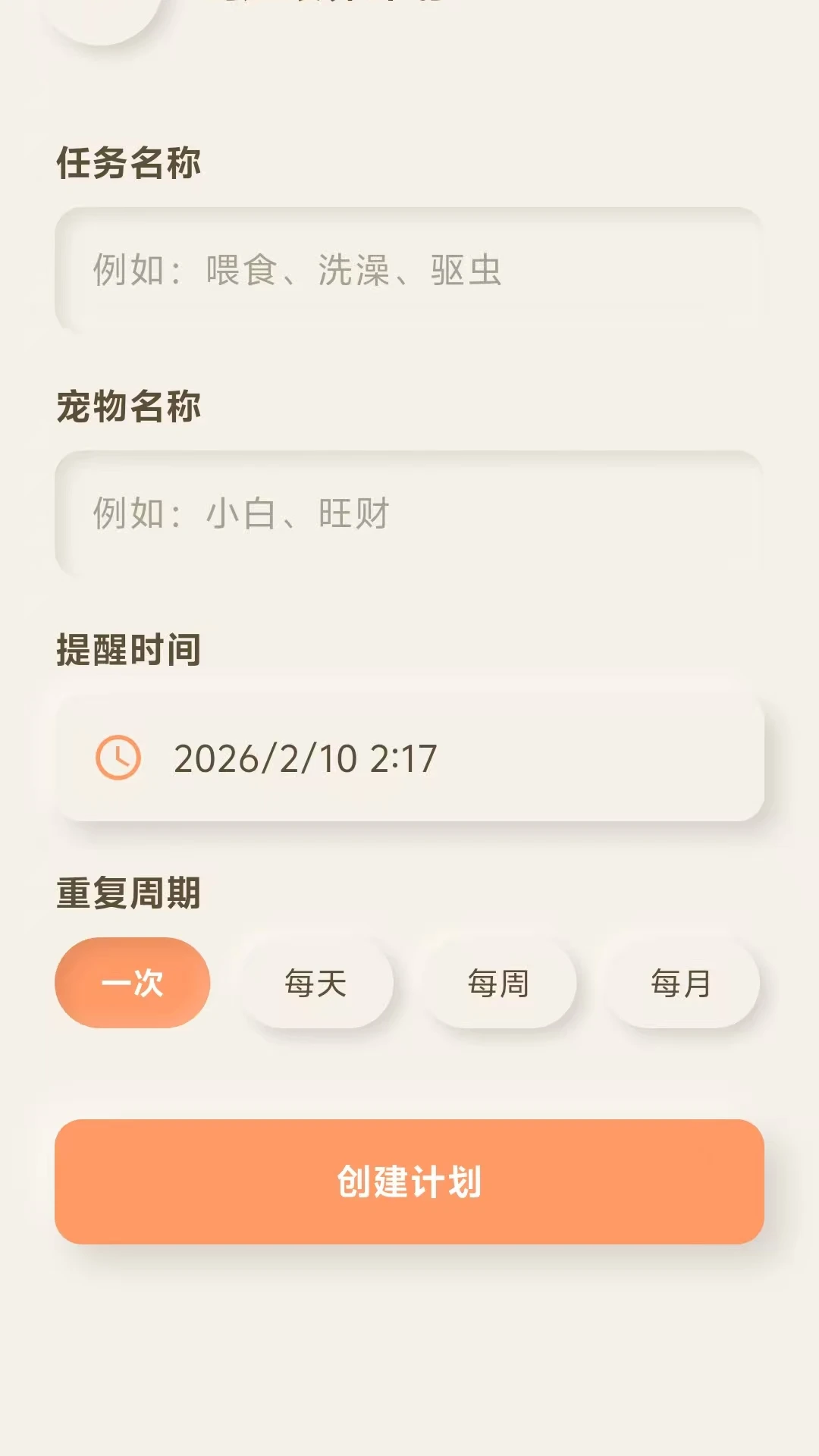The height and width of the screenshot is (1456, 819).
Task: Select the clock icon in reminder time field
Action: pyautogui.click(x=118, y=758)
